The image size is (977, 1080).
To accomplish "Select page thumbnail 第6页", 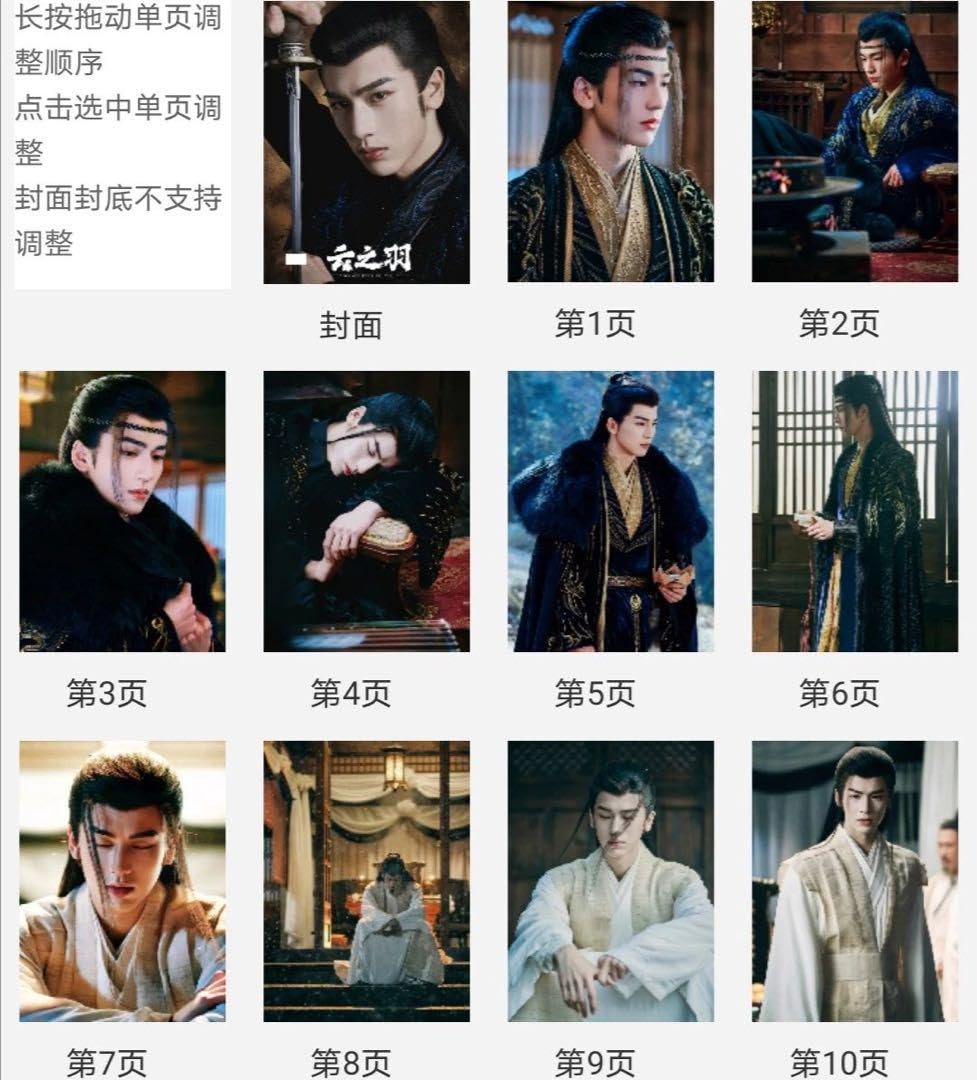I will coord(854,511).
